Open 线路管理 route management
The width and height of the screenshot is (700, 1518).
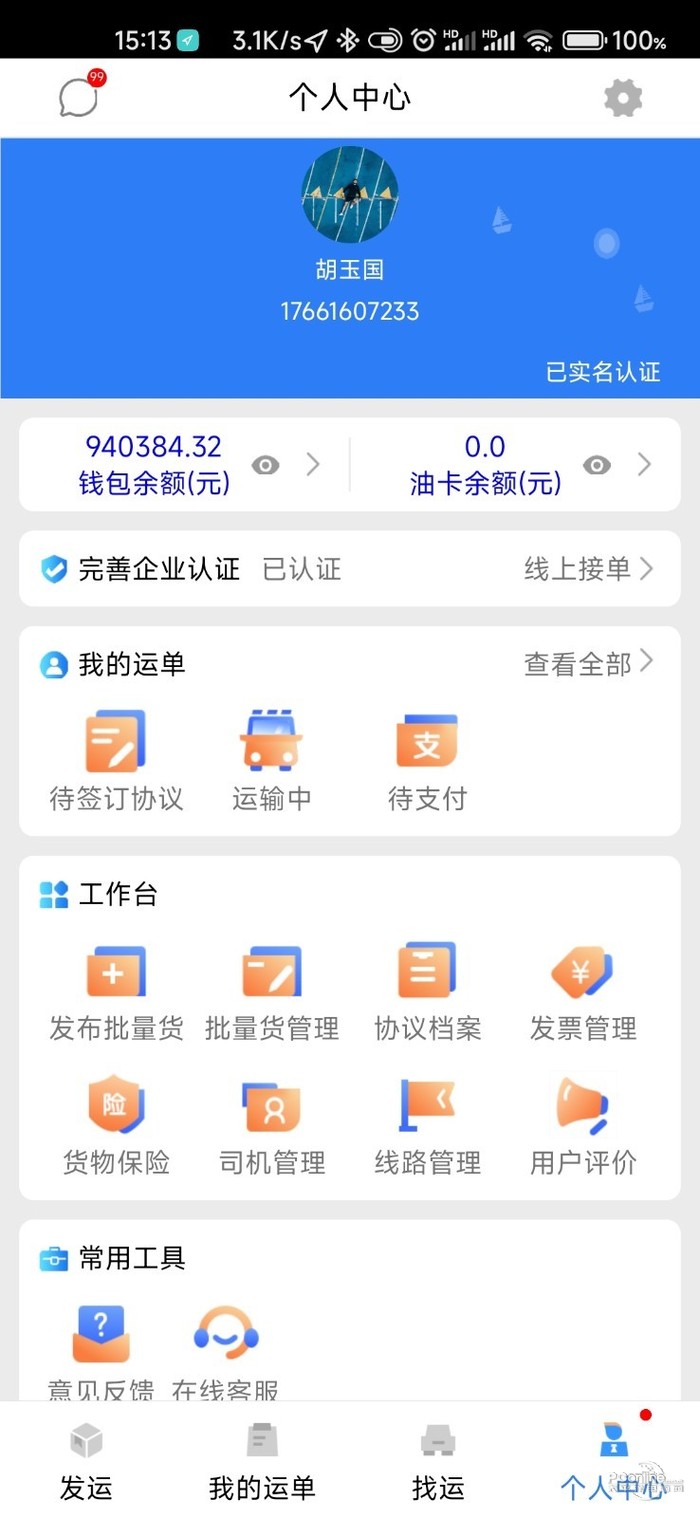(427, 1126)
